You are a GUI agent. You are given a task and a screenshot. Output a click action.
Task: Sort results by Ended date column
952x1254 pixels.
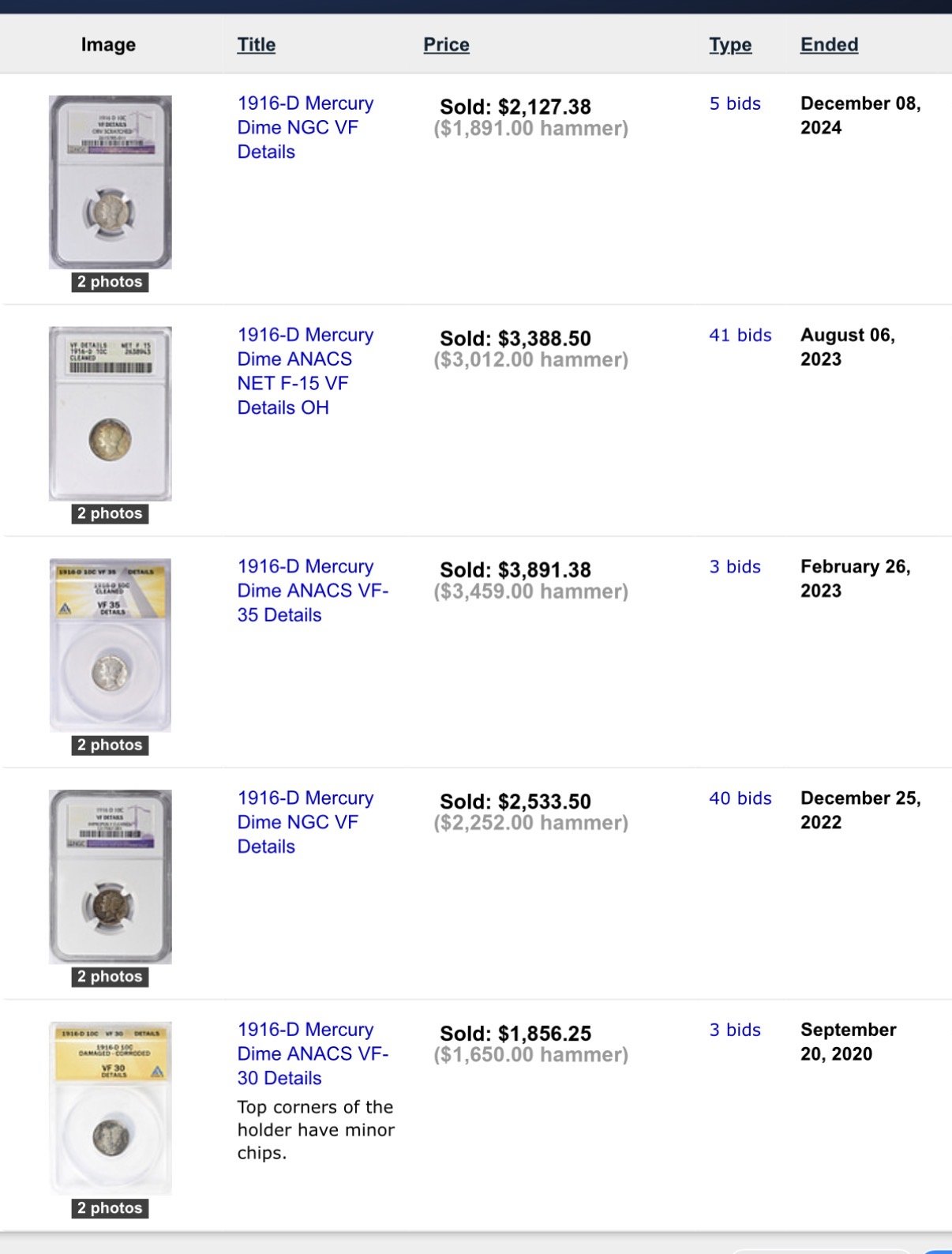(829, 45)
